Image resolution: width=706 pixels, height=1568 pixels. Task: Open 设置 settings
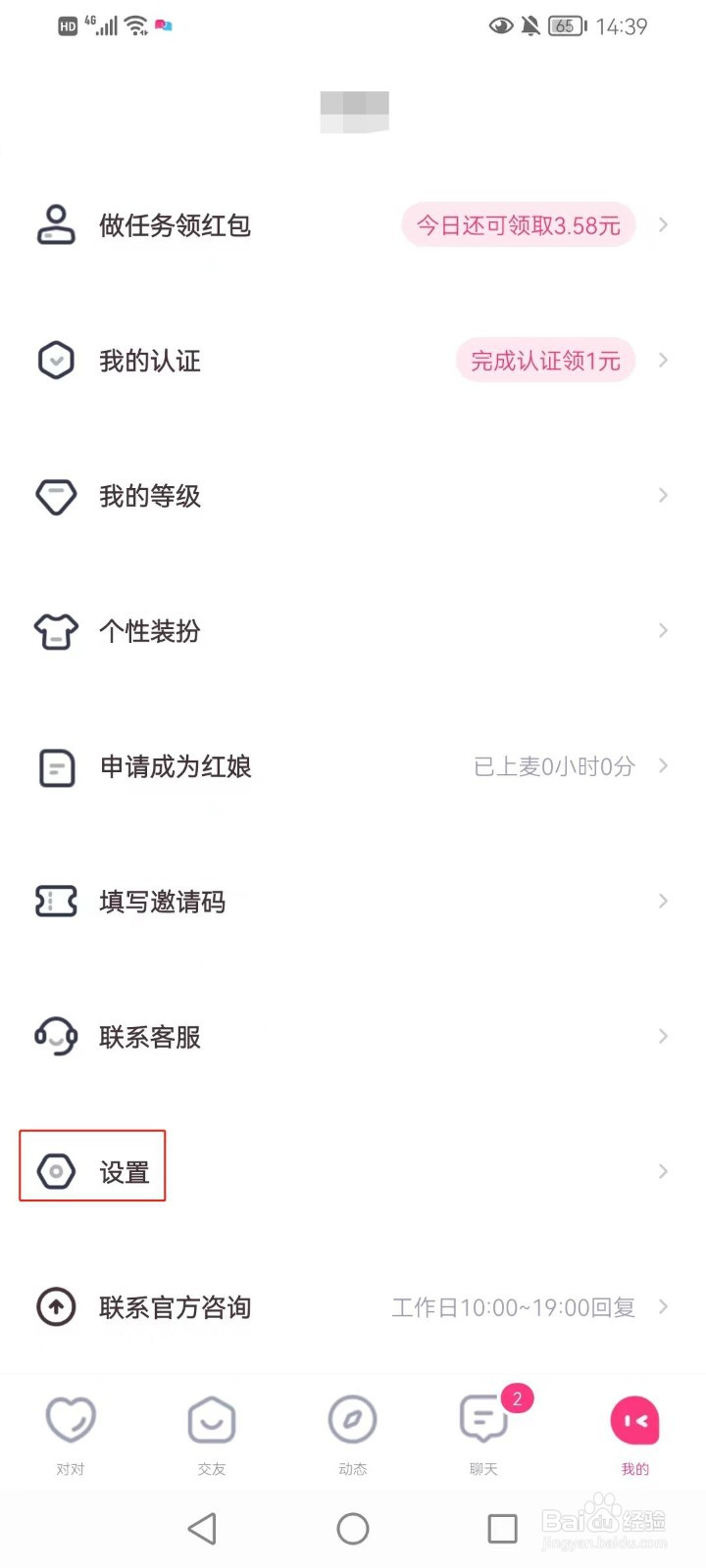click(124, 1171)
